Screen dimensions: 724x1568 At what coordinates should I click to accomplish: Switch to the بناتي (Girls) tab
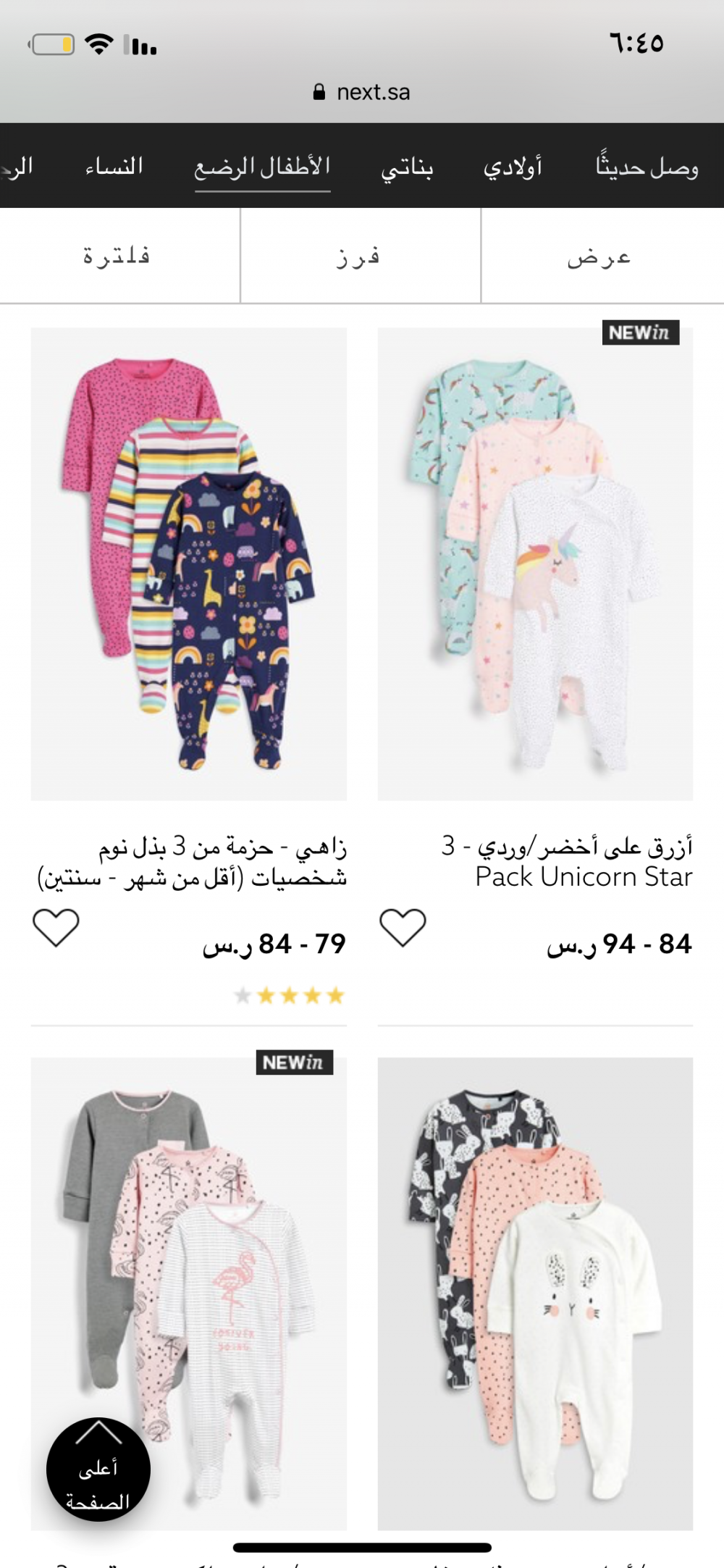[407, 167]
